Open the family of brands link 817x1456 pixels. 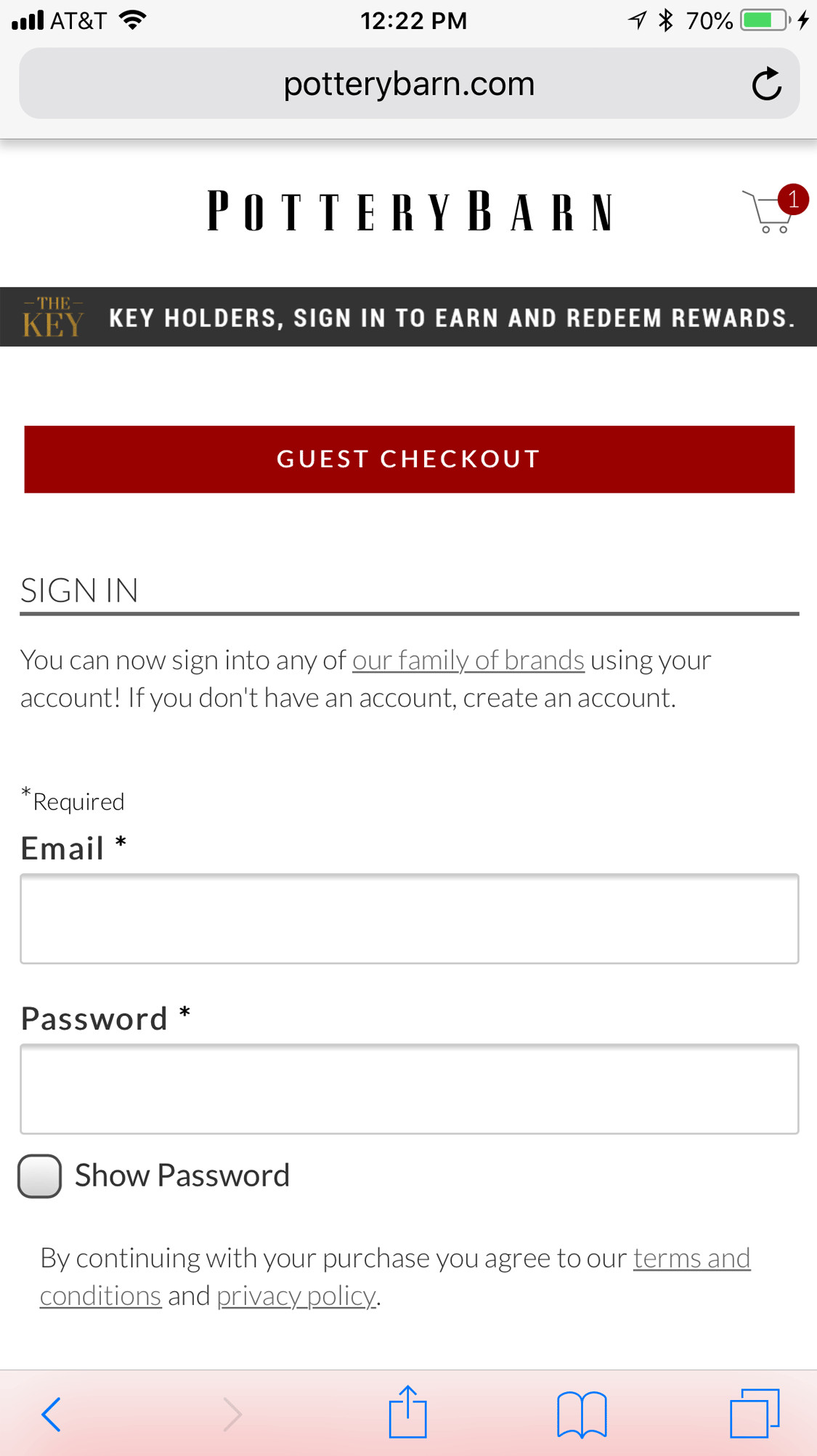coord(468,660)
